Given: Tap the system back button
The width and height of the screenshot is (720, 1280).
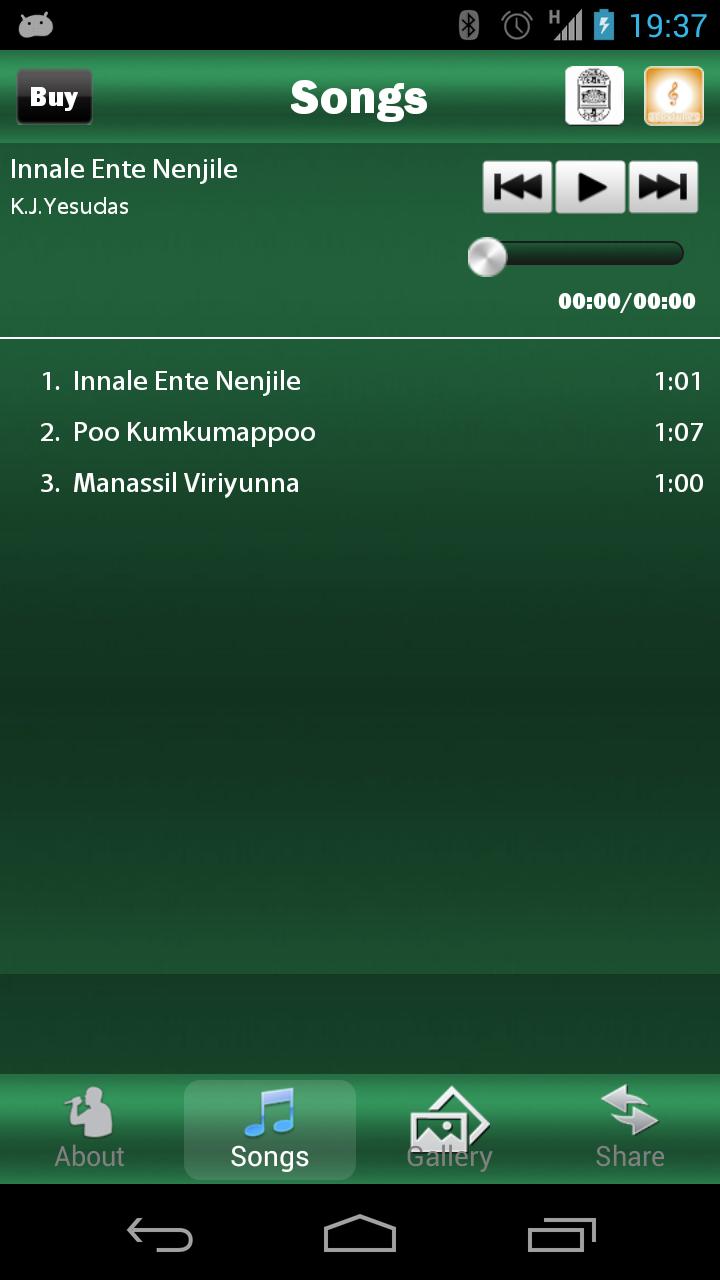Looking at the screenshot, I should (160, 1234).
